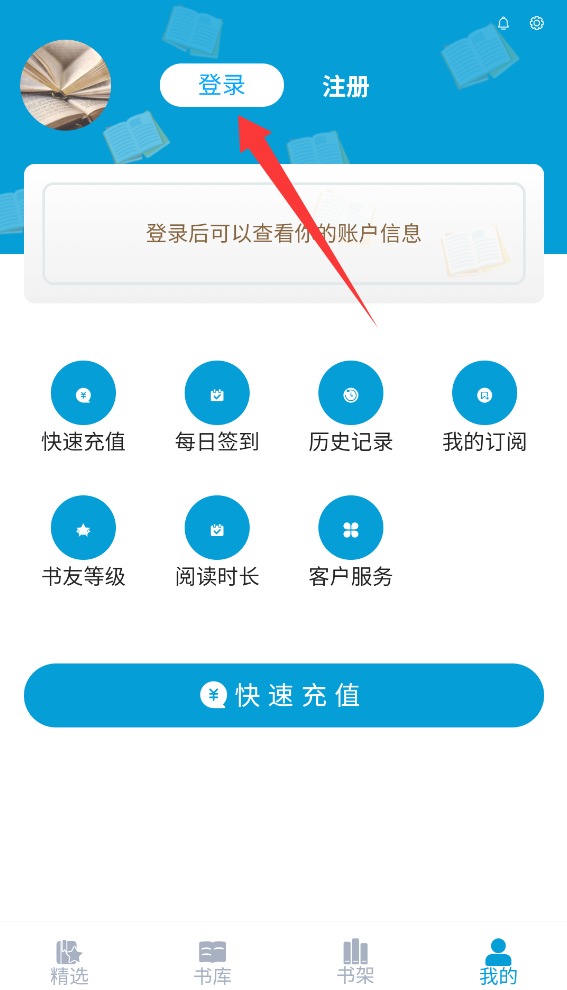Tap the wide blue 快速充值 button
Viewport: 567px width, 990px height.
284,695
